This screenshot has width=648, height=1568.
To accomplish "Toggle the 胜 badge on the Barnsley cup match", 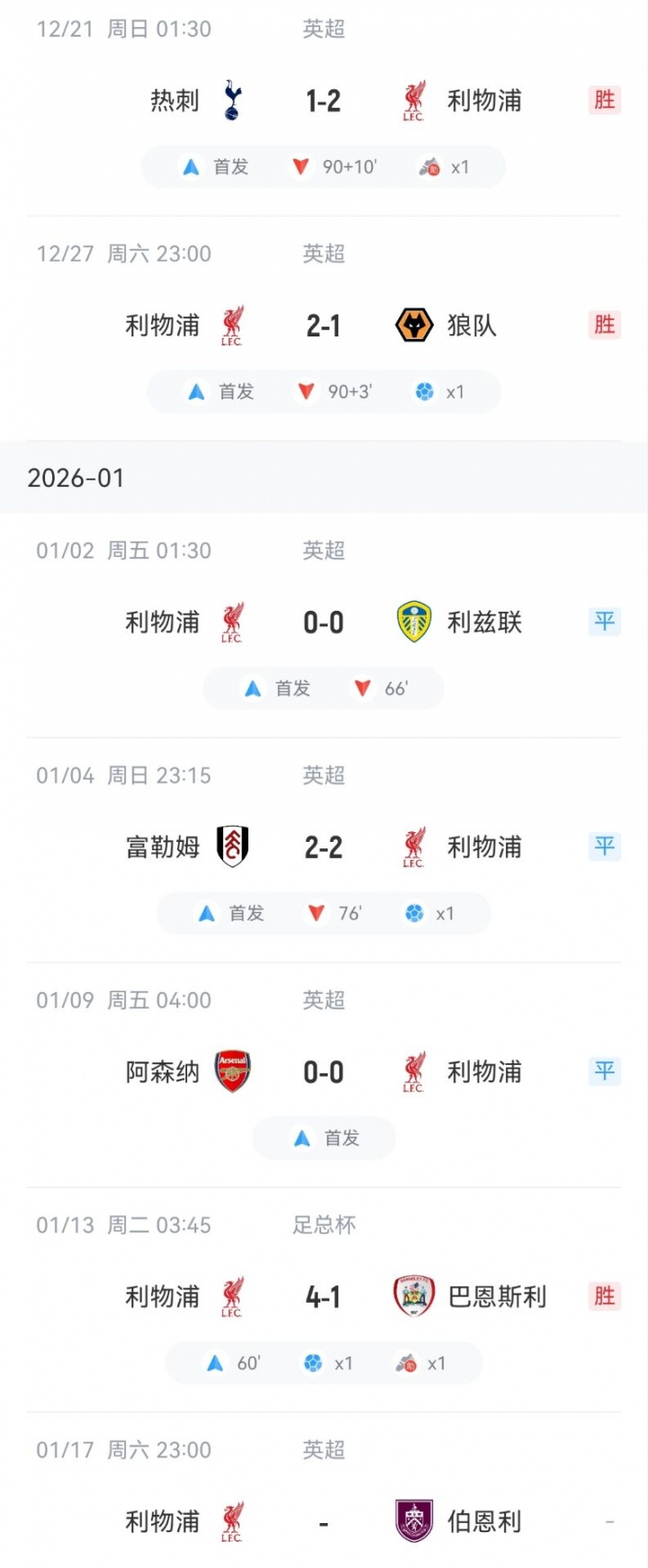I will pyautogui.click(x=604, y=1295).
